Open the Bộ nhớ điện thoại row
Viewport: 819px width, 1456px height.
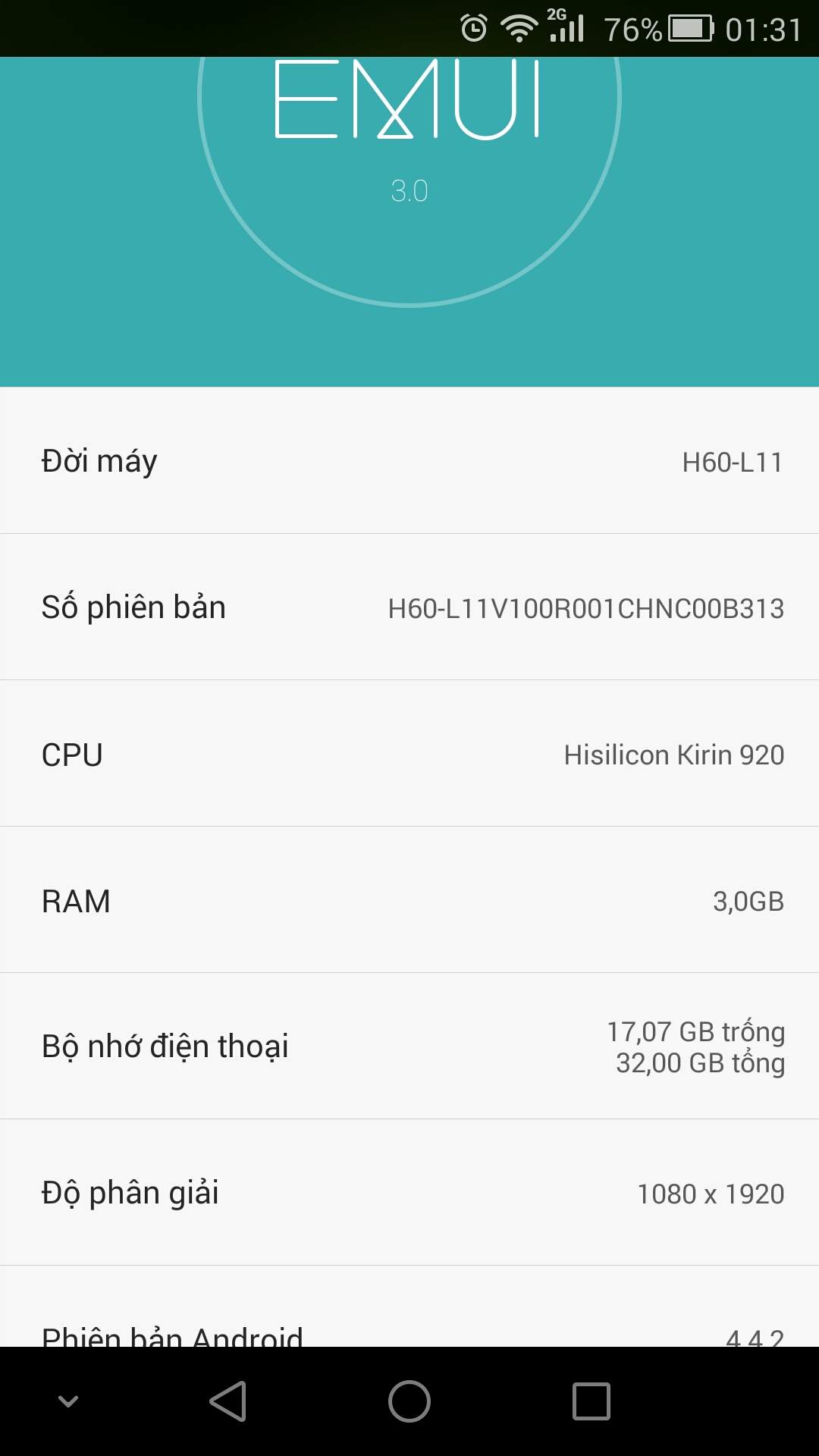[409, 1046]
